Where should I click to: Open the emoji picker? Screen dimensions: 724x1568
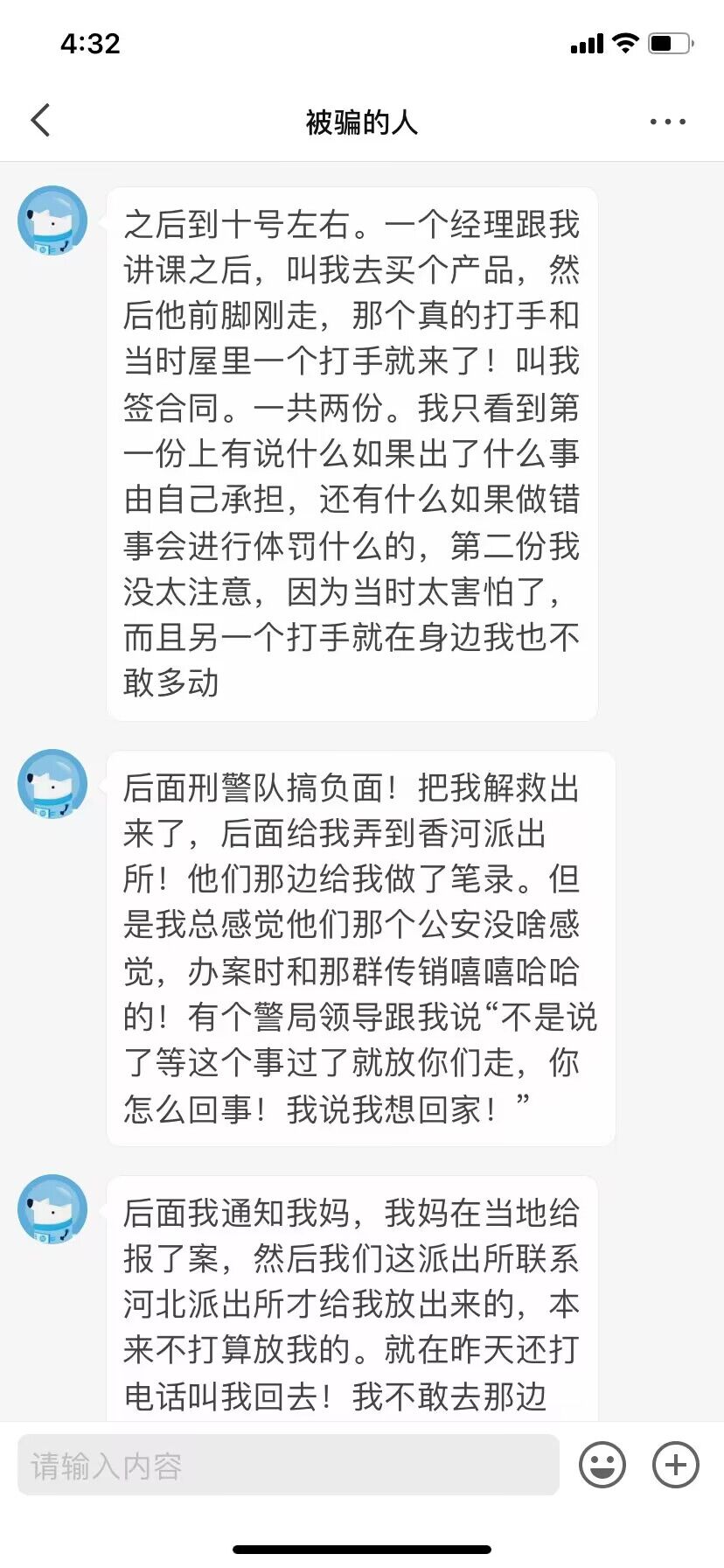(602, 1464)
